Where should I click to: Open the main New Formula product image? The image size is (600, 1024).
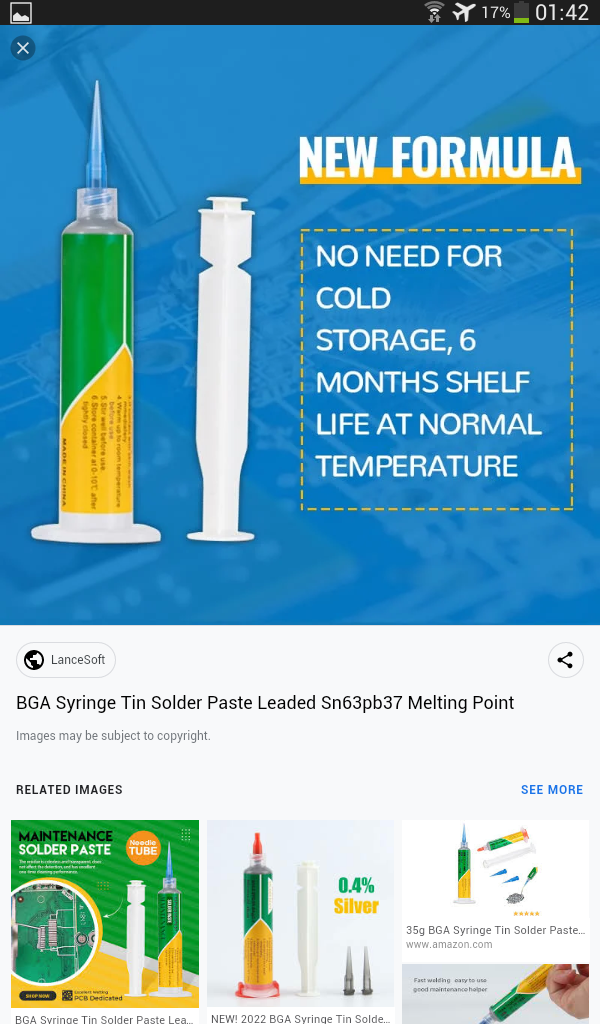pos(300,325)
